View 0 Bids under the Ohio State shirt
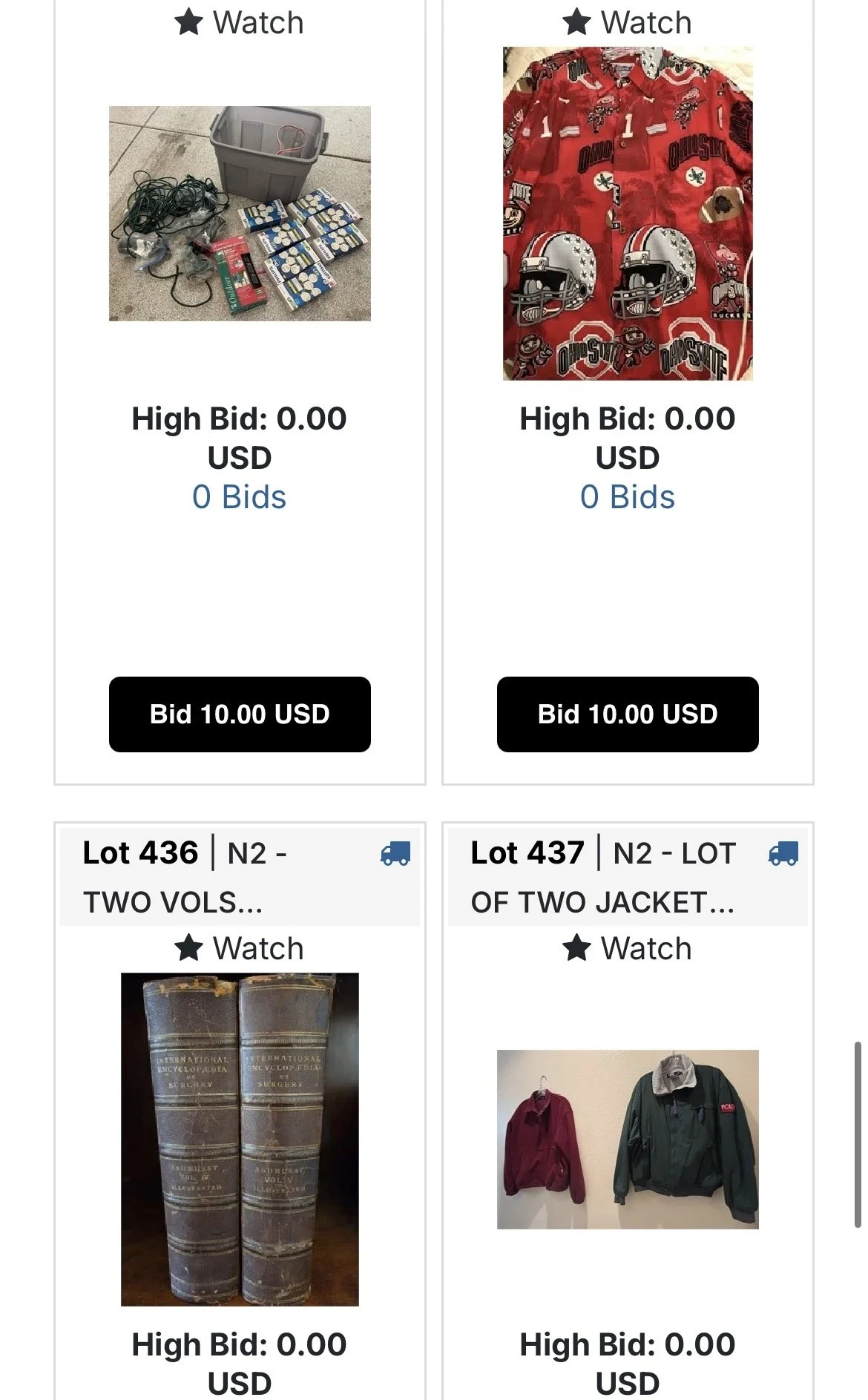This screenshot has width=868, height=1400. click(628, 497)
